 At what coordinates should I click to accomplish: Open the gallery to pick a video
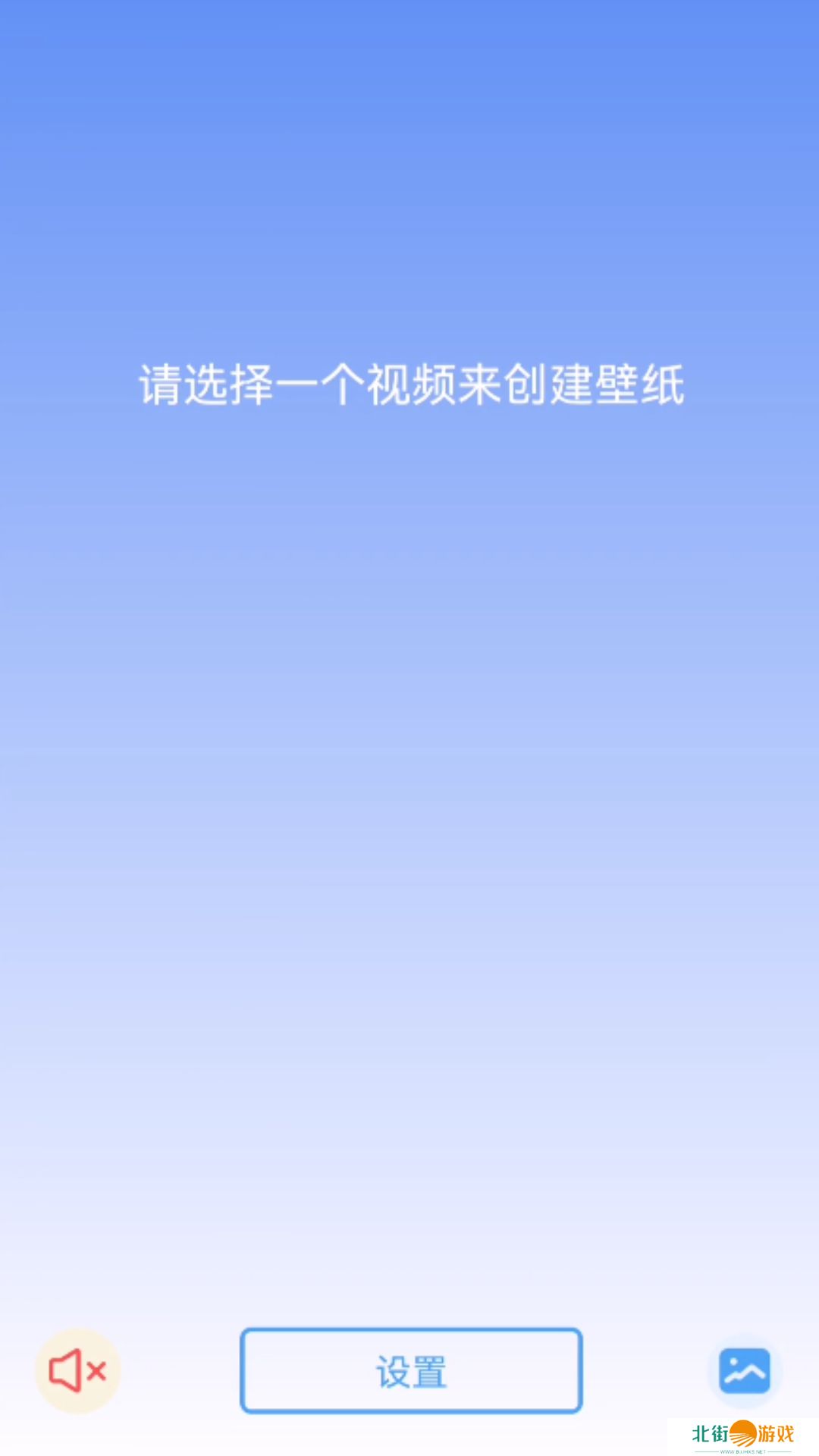(x=744, y=1370)
